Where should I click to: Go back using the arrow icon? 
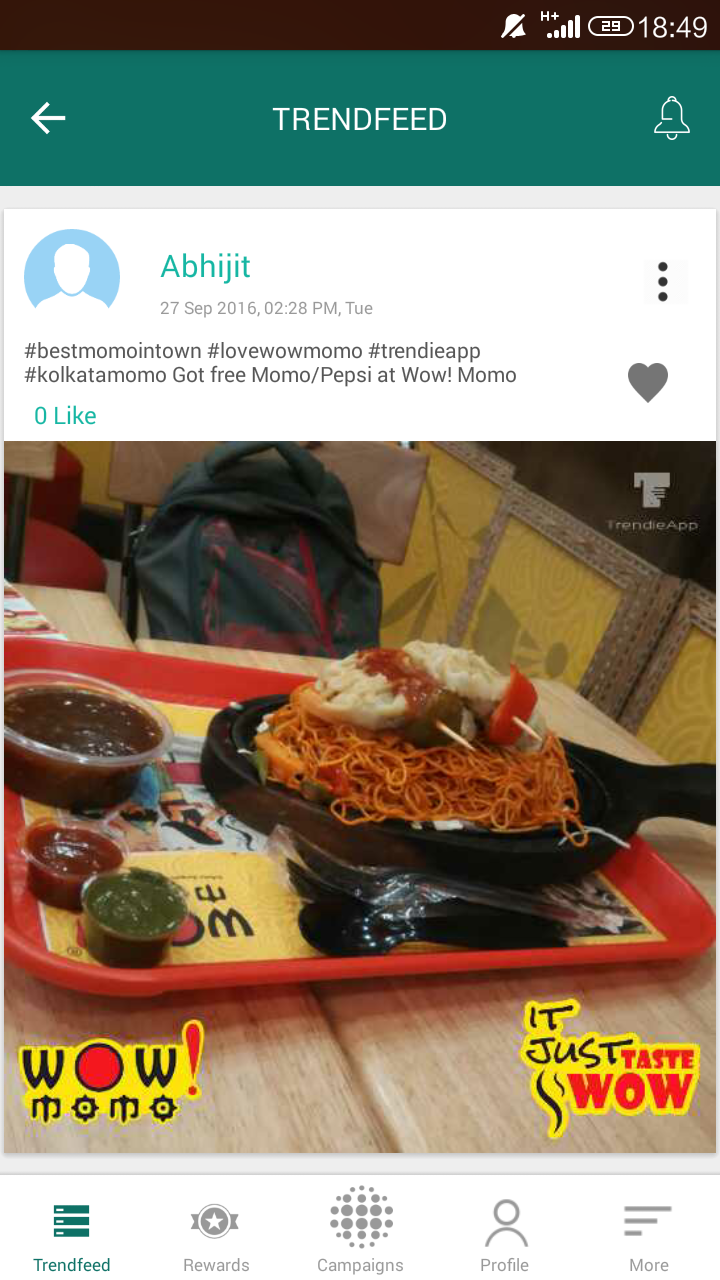coord(48,118)
